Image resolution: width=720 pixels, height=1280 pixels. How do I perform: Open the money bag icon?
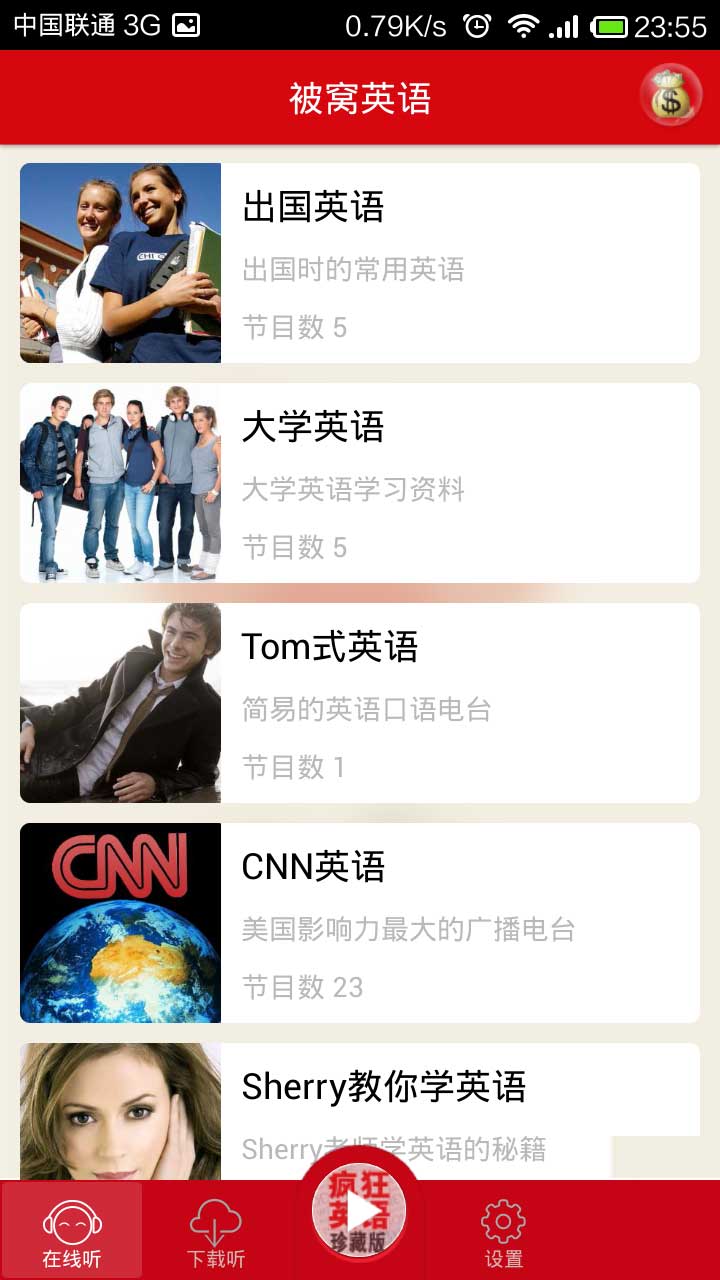671,97
